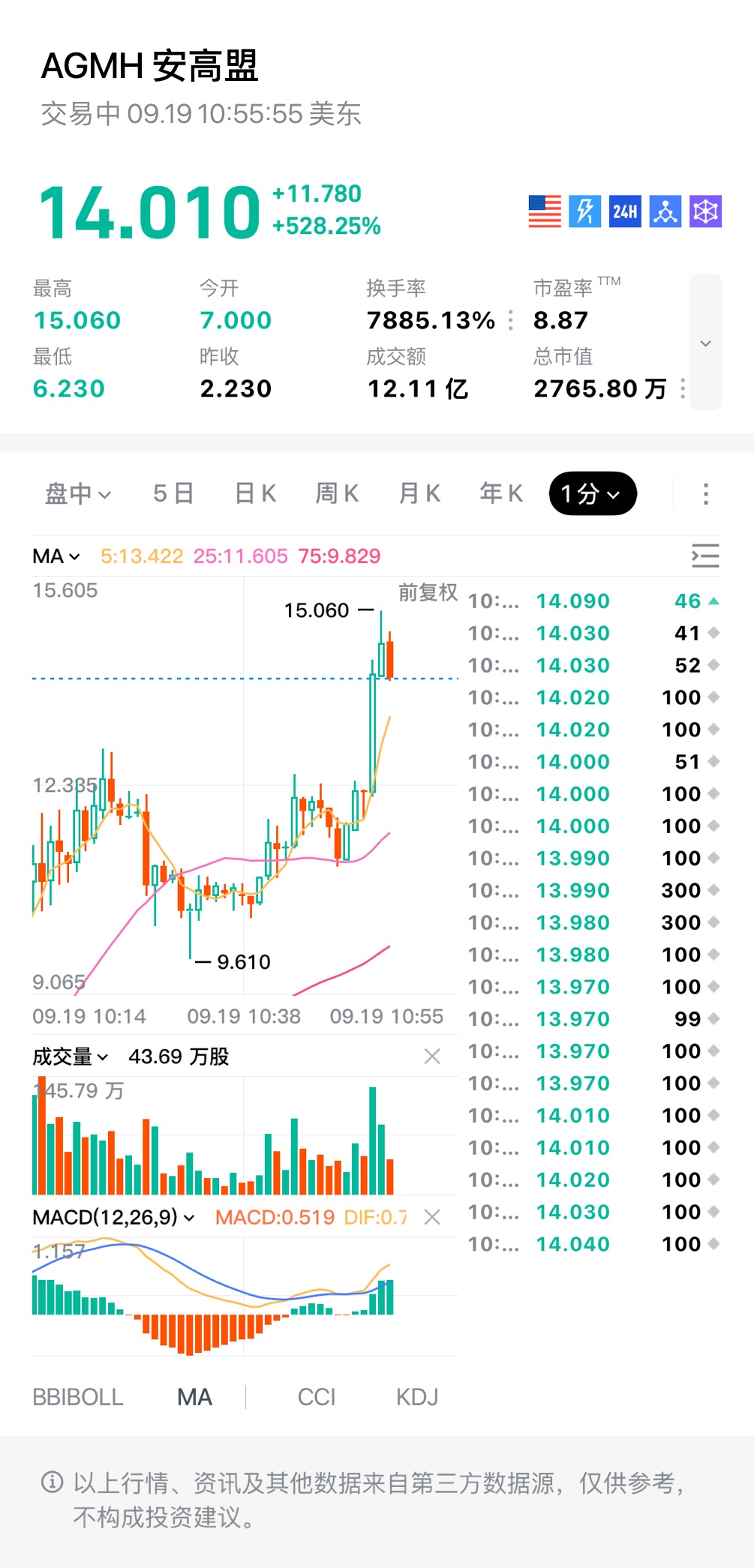The height and width of the screenshot is (1568, 754).
Task: View the 年K chart
Action: 500,493
